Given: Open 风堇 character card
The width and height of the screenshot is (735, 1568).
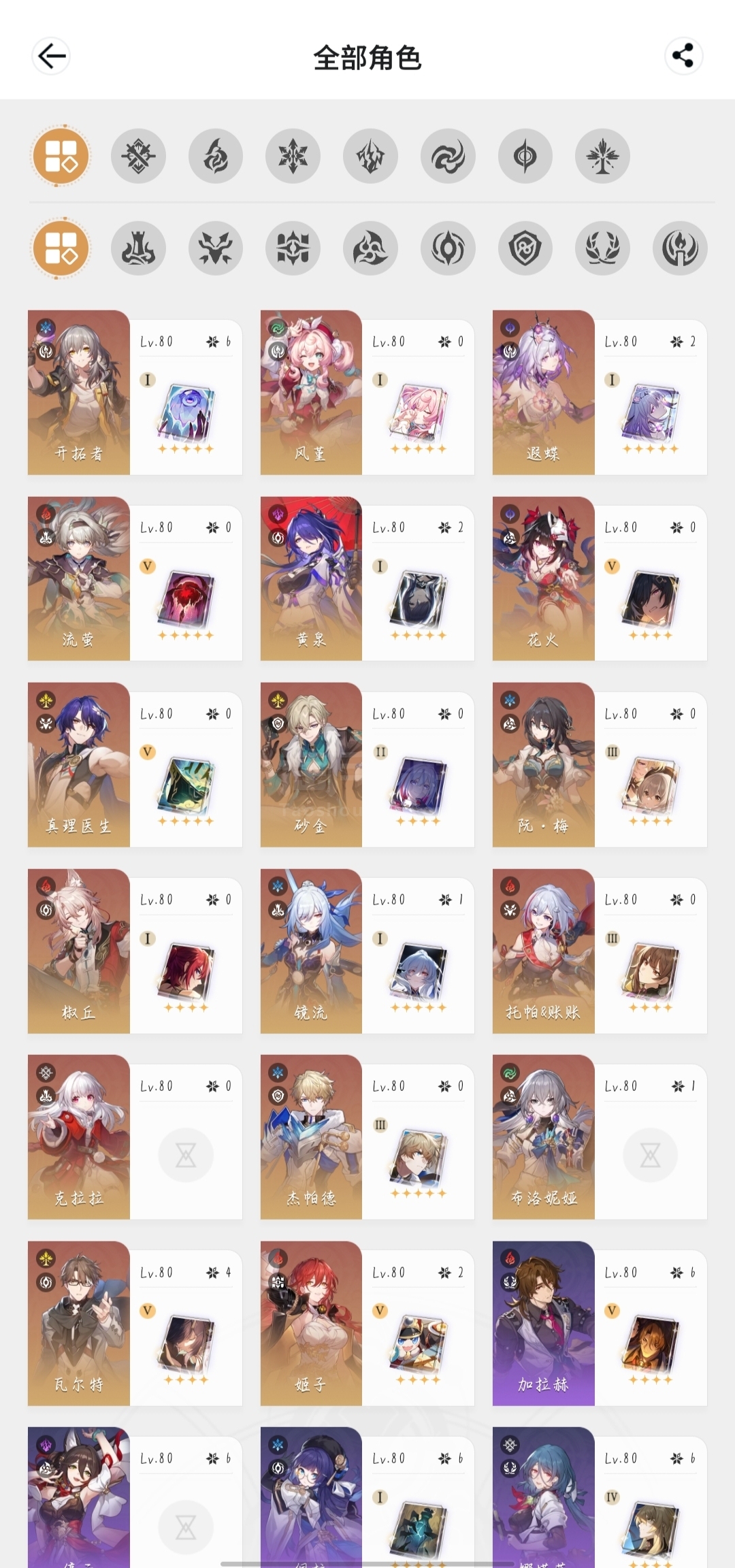Looking at the screenshot, I should pos(367,393).
